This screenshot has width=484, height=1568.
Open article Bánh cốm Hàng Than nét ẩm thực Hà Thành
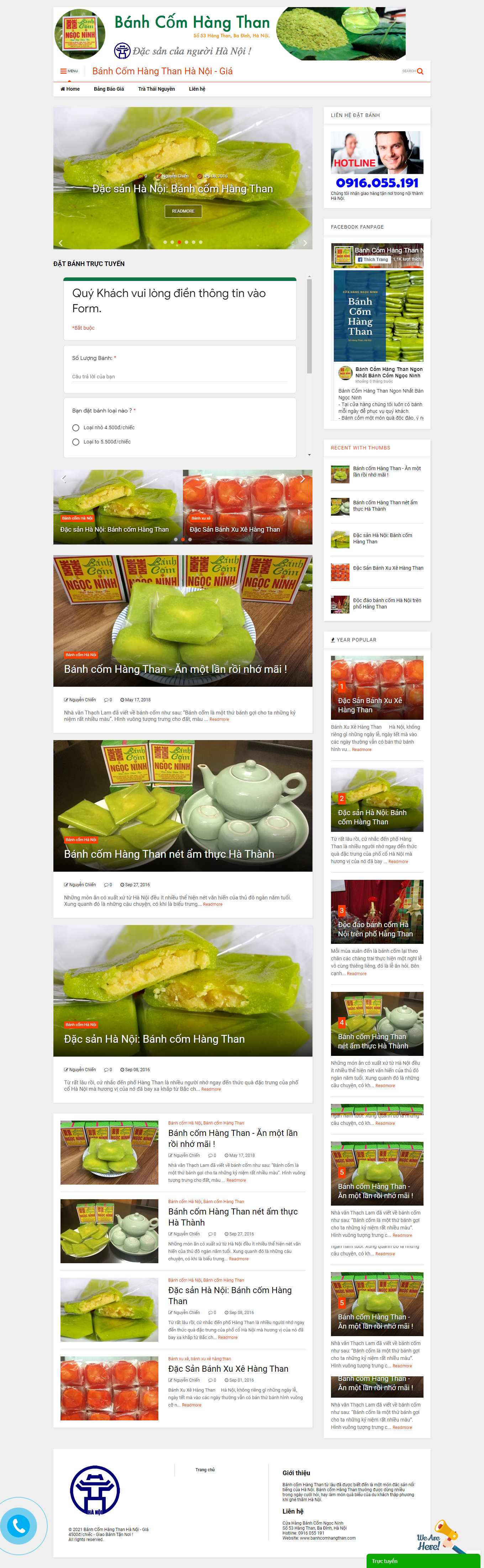[x=169, y=854]
